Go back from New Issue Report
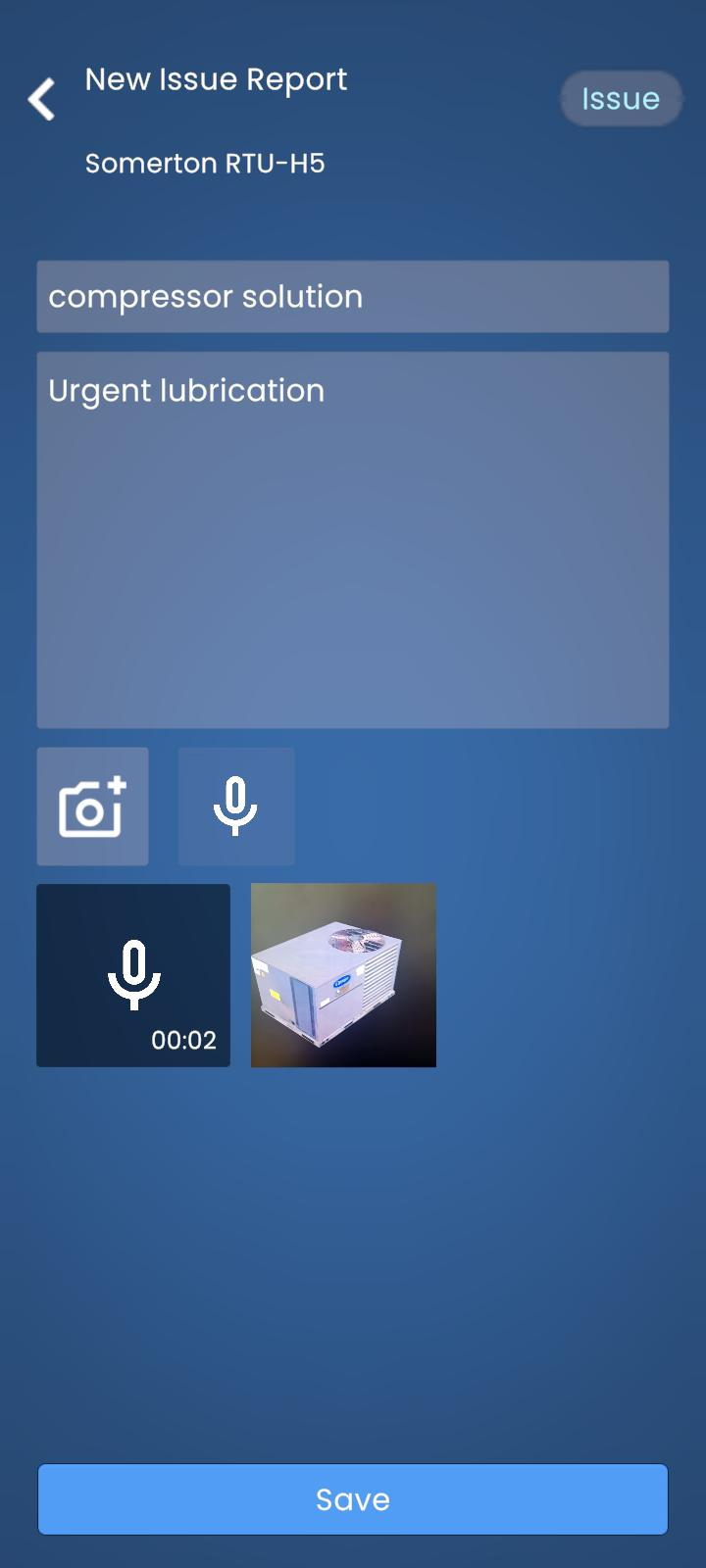The image size is (706, 1568). (41, 99)
